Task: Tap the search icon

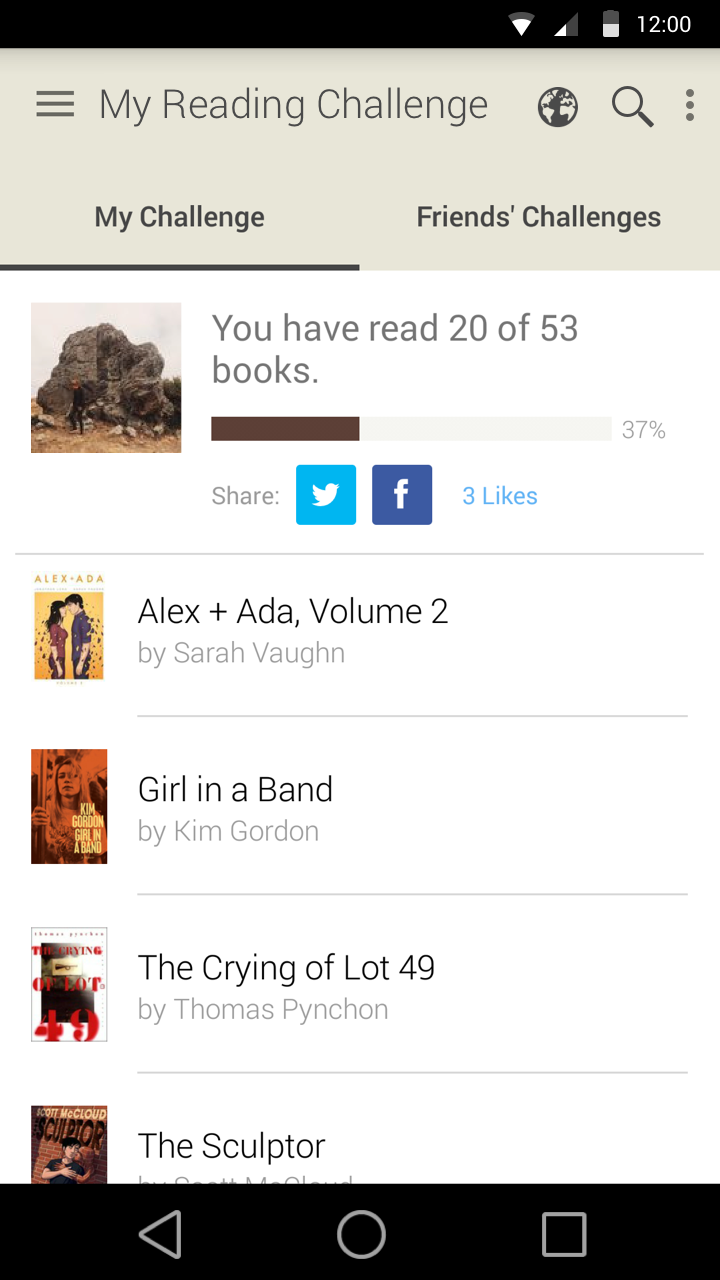Action: pos(632,106)
